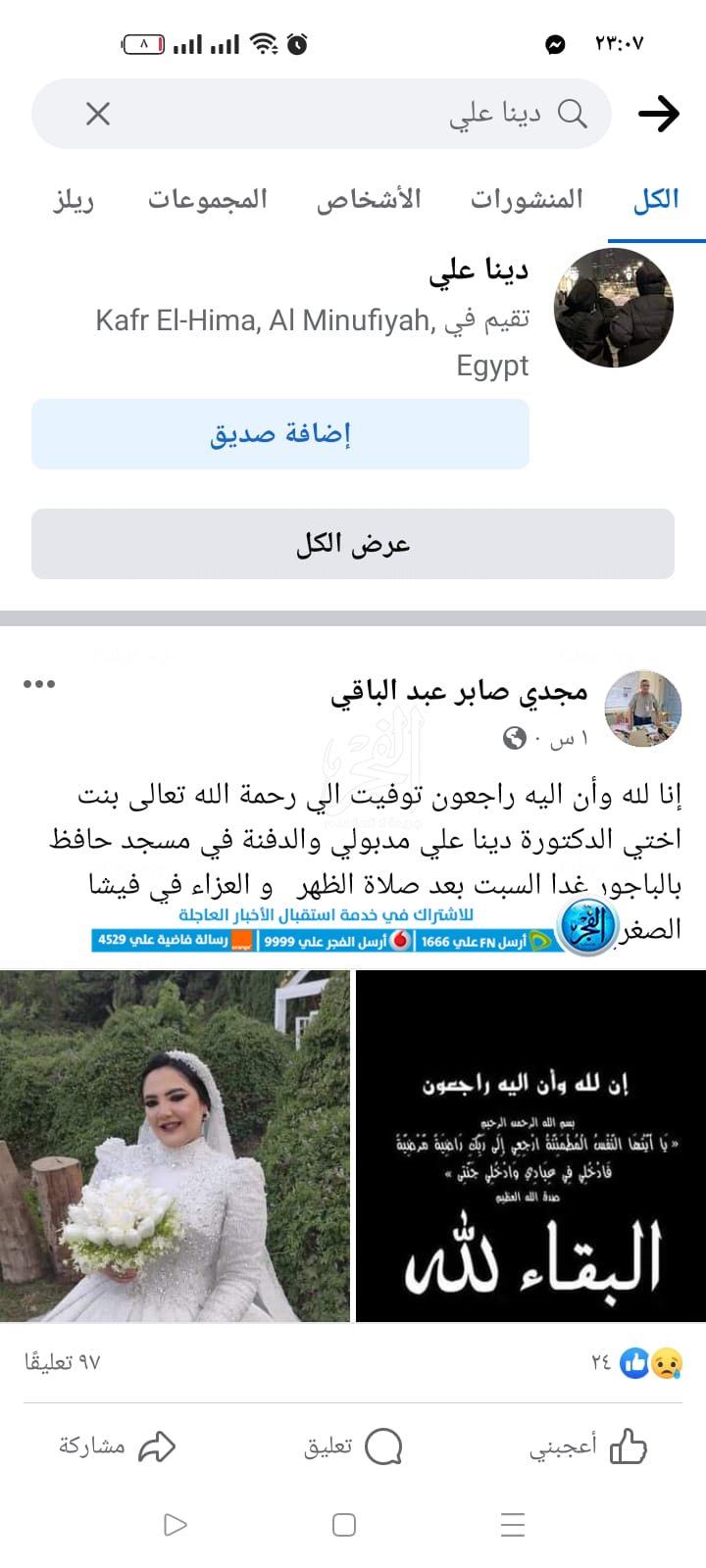Switch to the الأشخاص tab

(369, 199)
